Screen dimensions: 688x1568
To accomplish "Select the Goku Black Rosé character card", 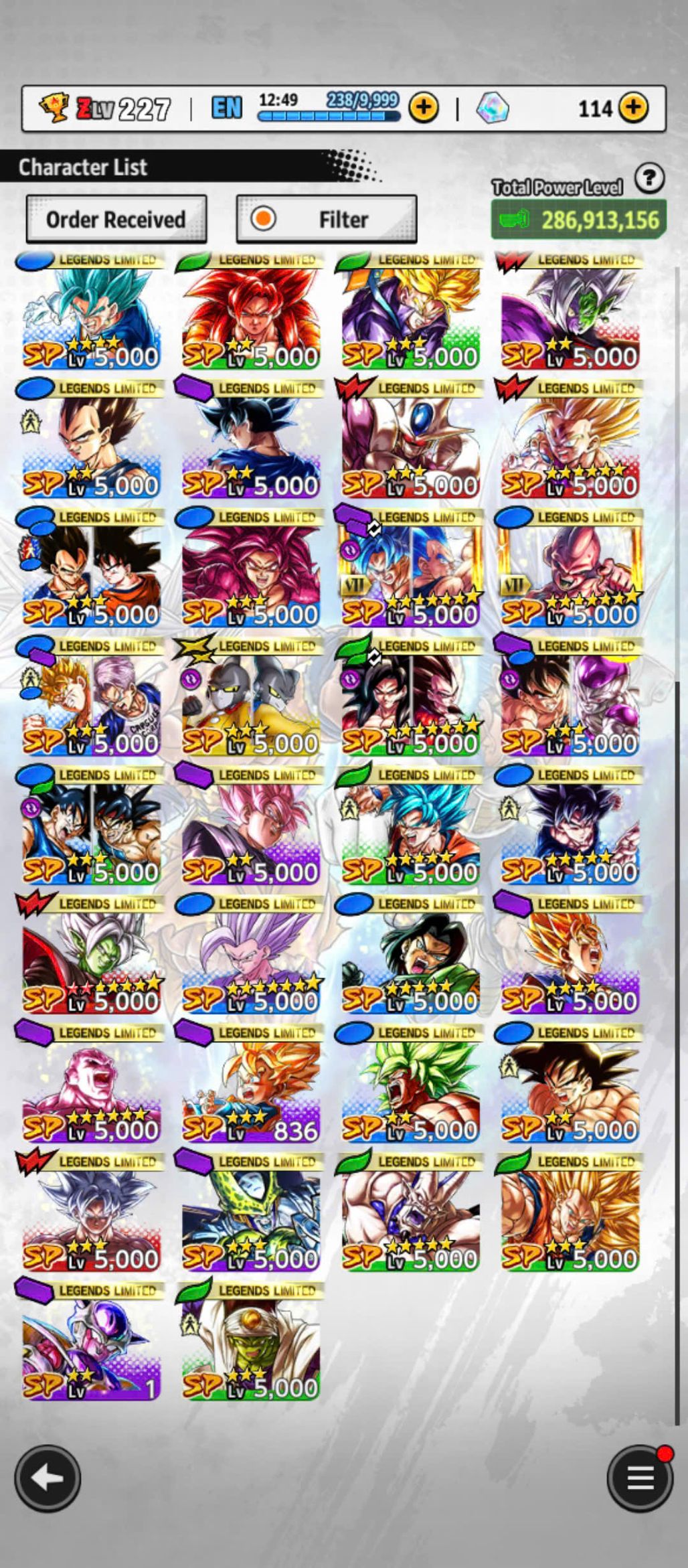I will coord(251,827).
